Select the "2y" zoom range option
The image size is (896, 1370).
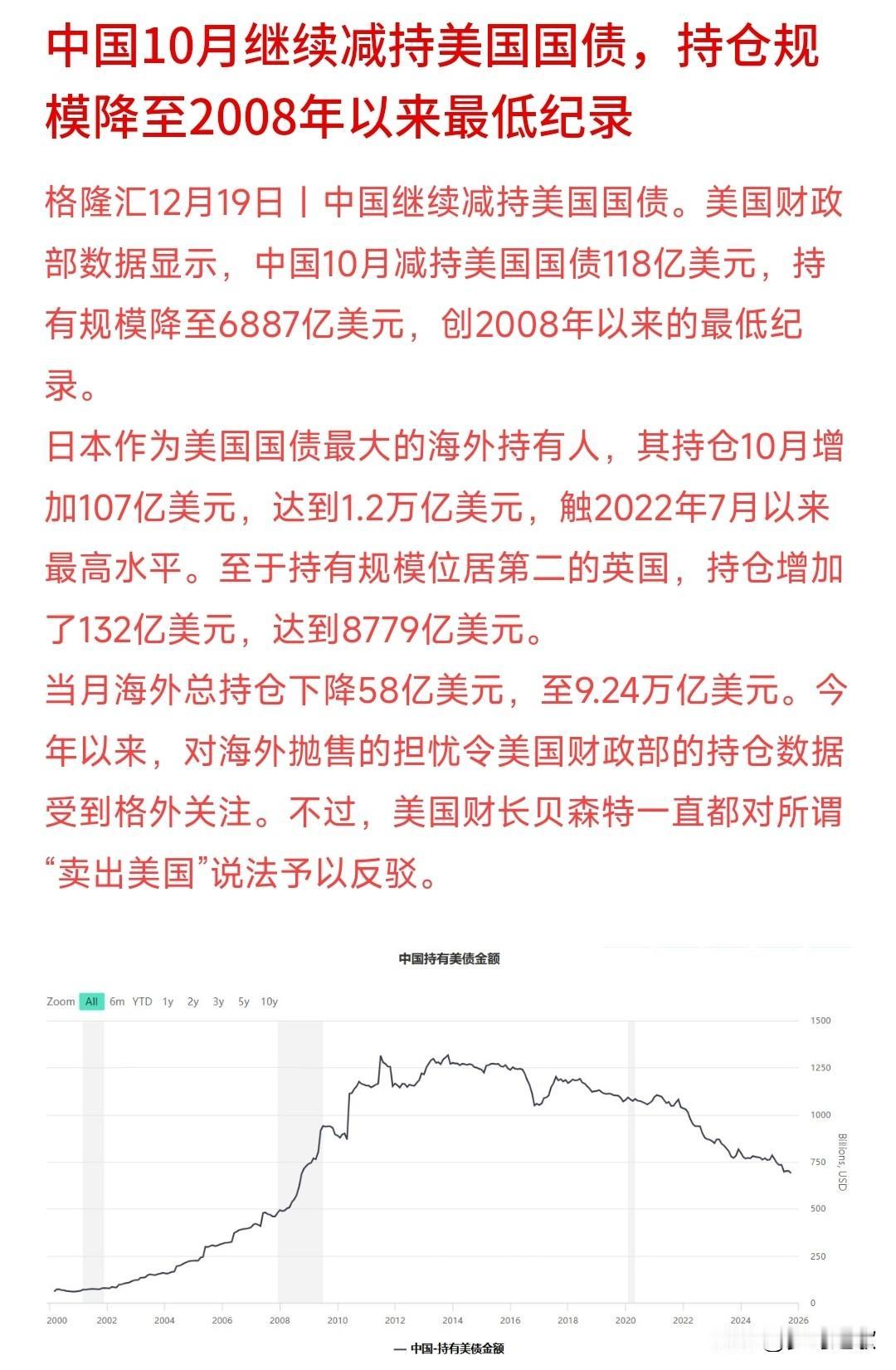pyautogui.click(x=193, y=1002)
